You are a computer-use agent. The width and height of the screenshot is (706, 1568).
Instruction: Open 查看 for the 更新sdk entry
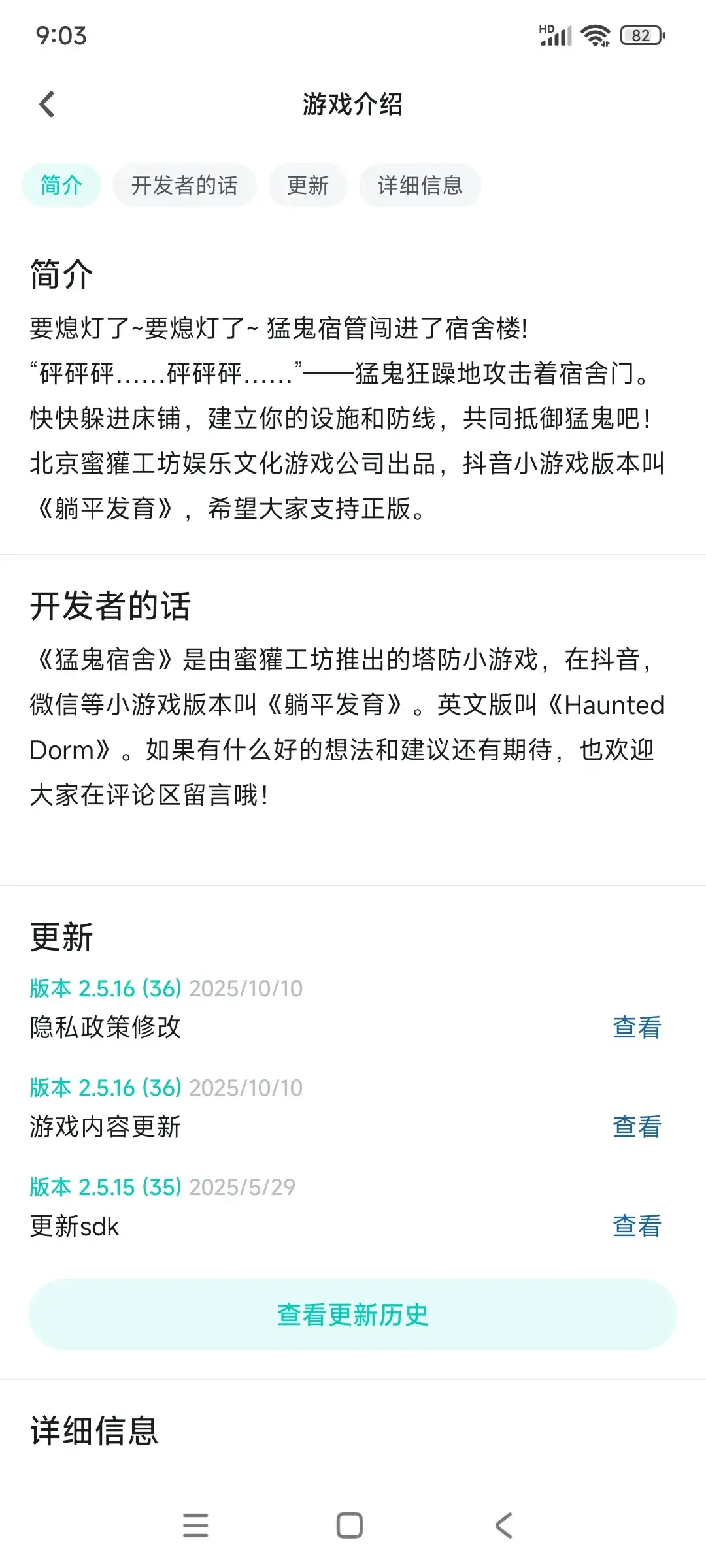click(636, 1226)
